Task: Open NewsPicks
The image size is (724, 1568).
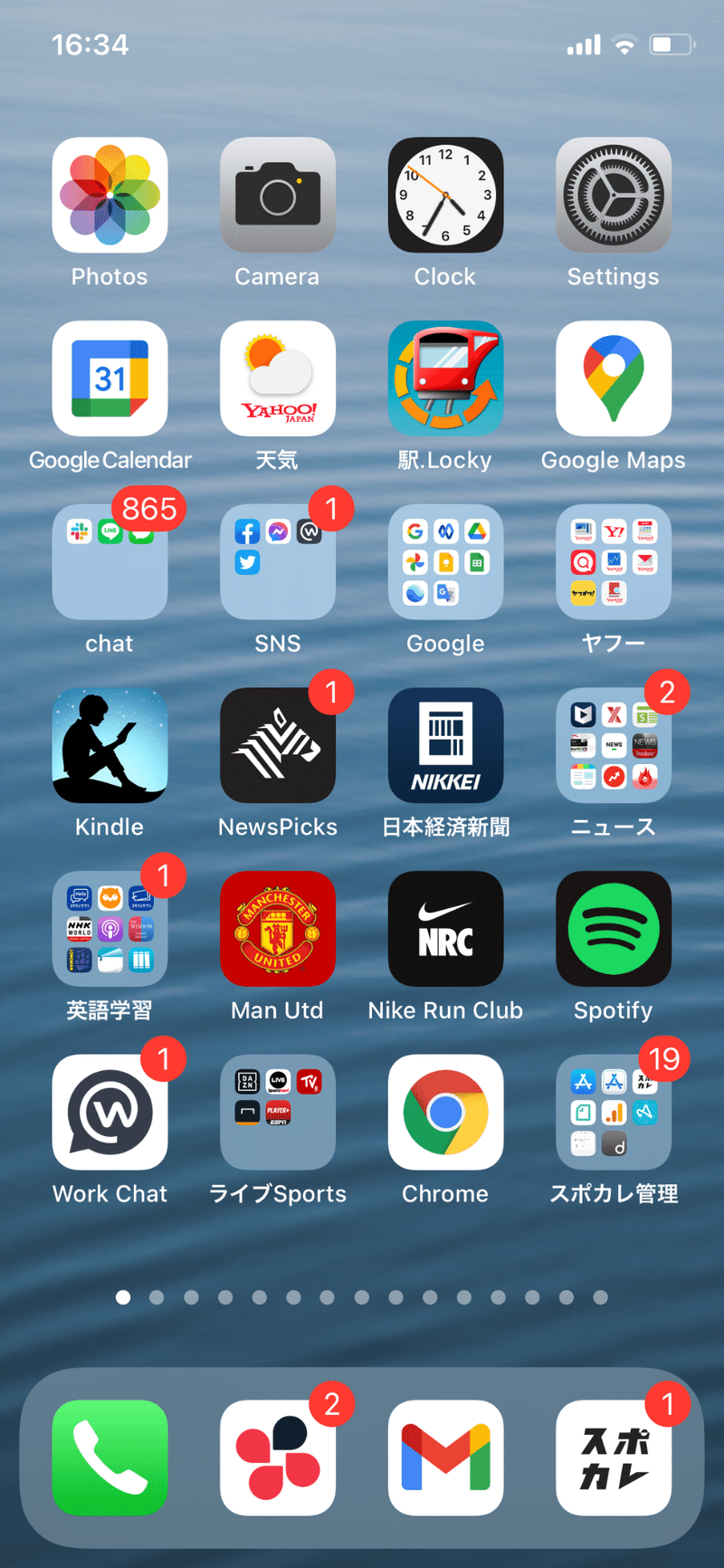Action: pyautogui.click(x=278, y=745)
